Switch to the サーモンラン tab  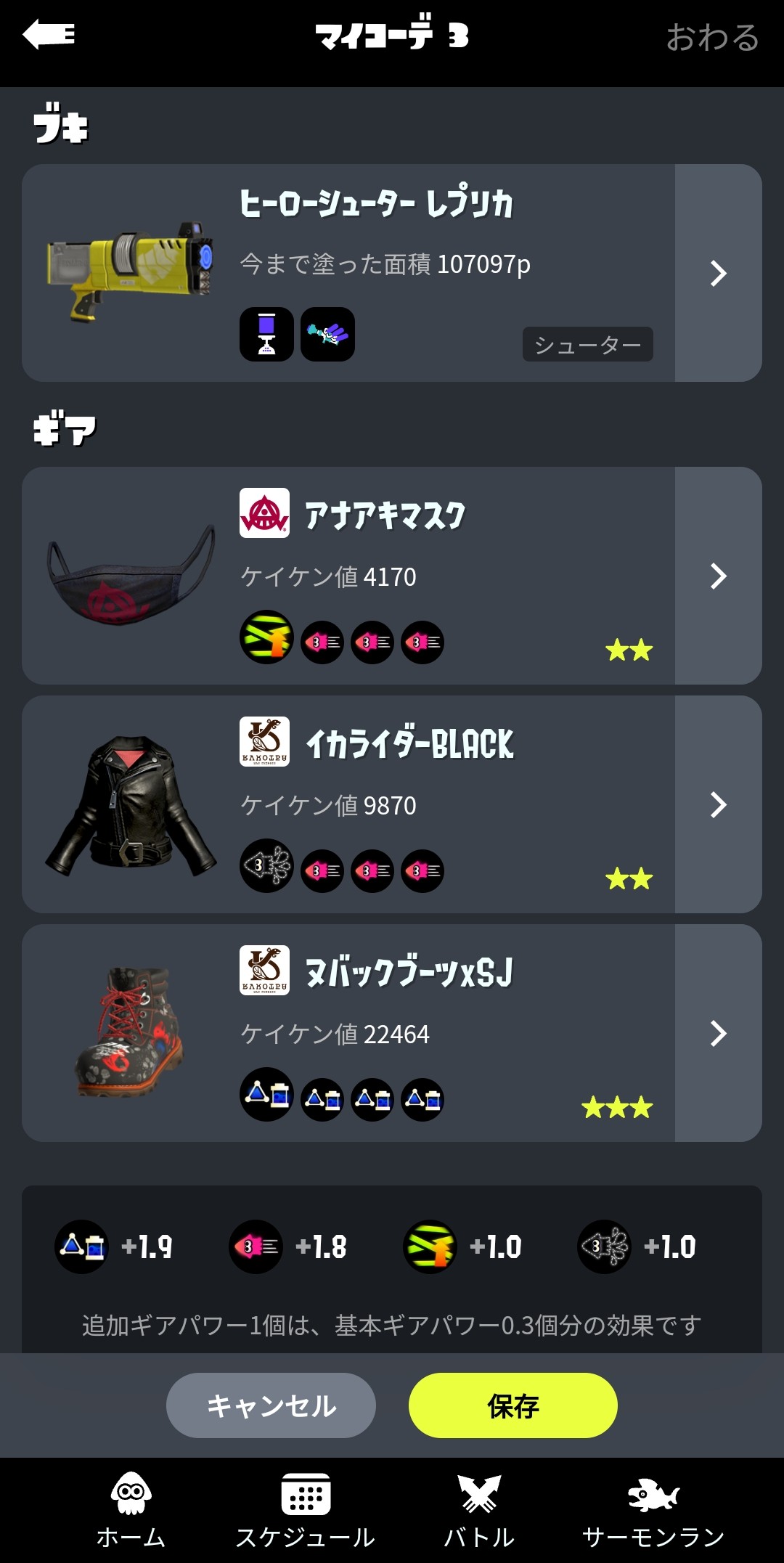pos(653,1510)
